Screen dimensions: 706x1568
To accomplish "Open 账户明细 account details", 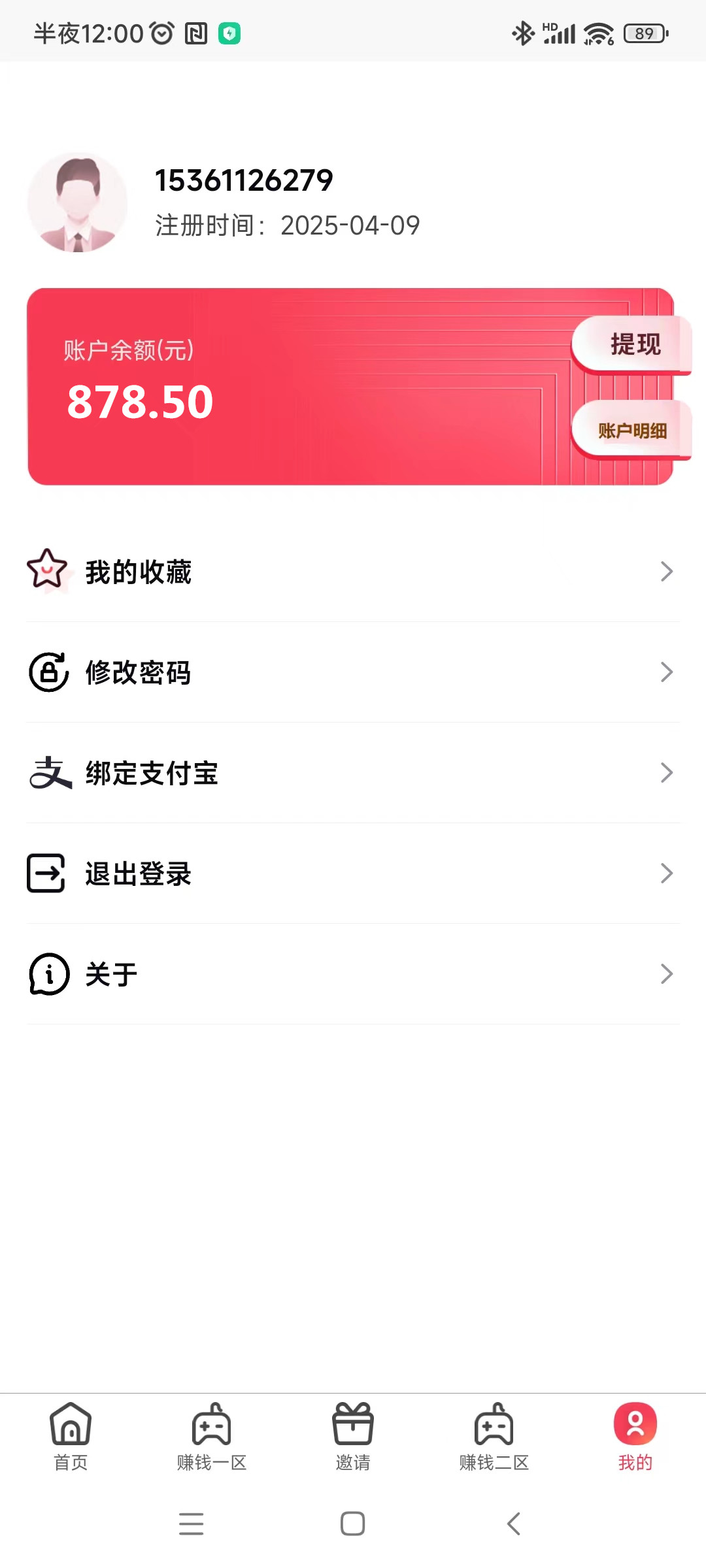I will [x=631, y=431].
